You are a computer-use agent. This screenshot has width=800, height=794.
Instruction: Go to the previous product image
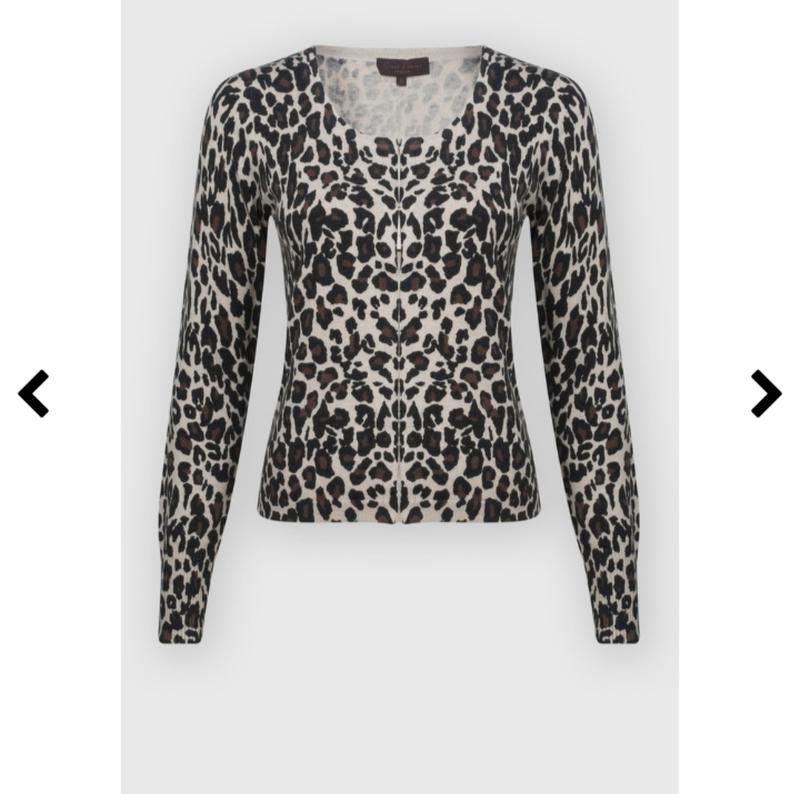click(34, 393)
